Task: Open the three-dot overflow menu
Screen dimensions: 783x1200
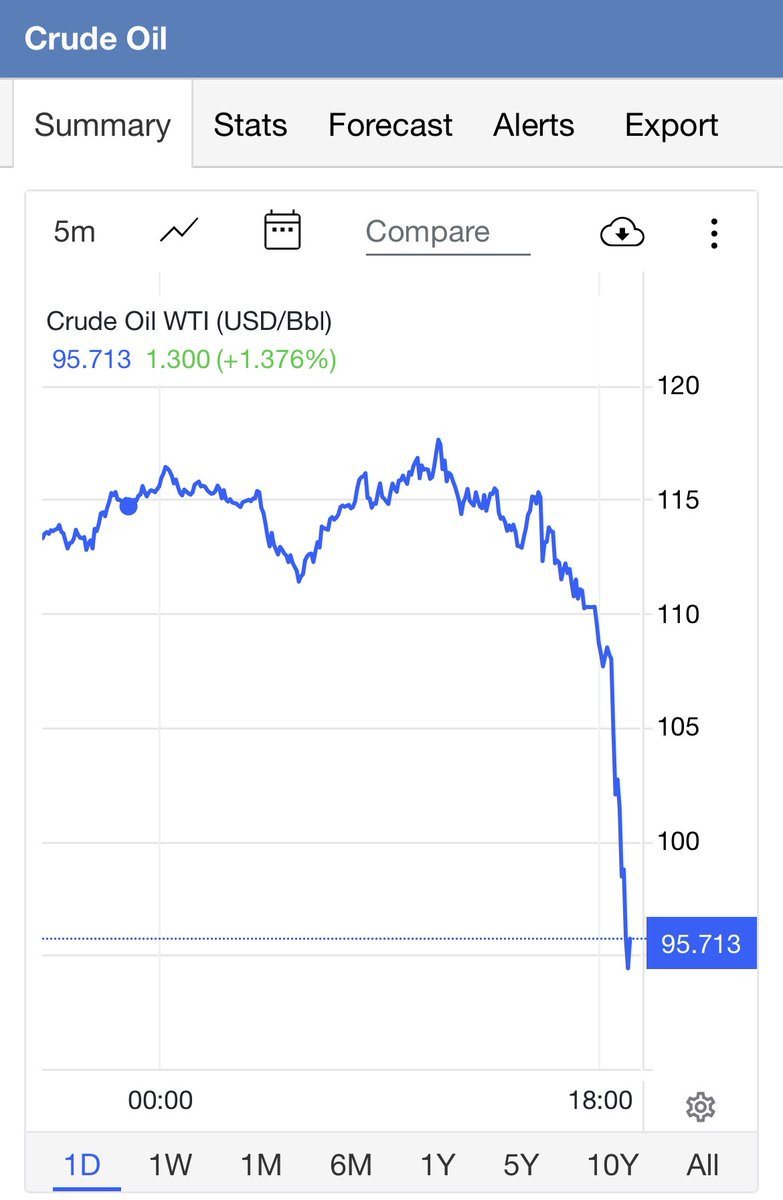Action: point(714,232)
